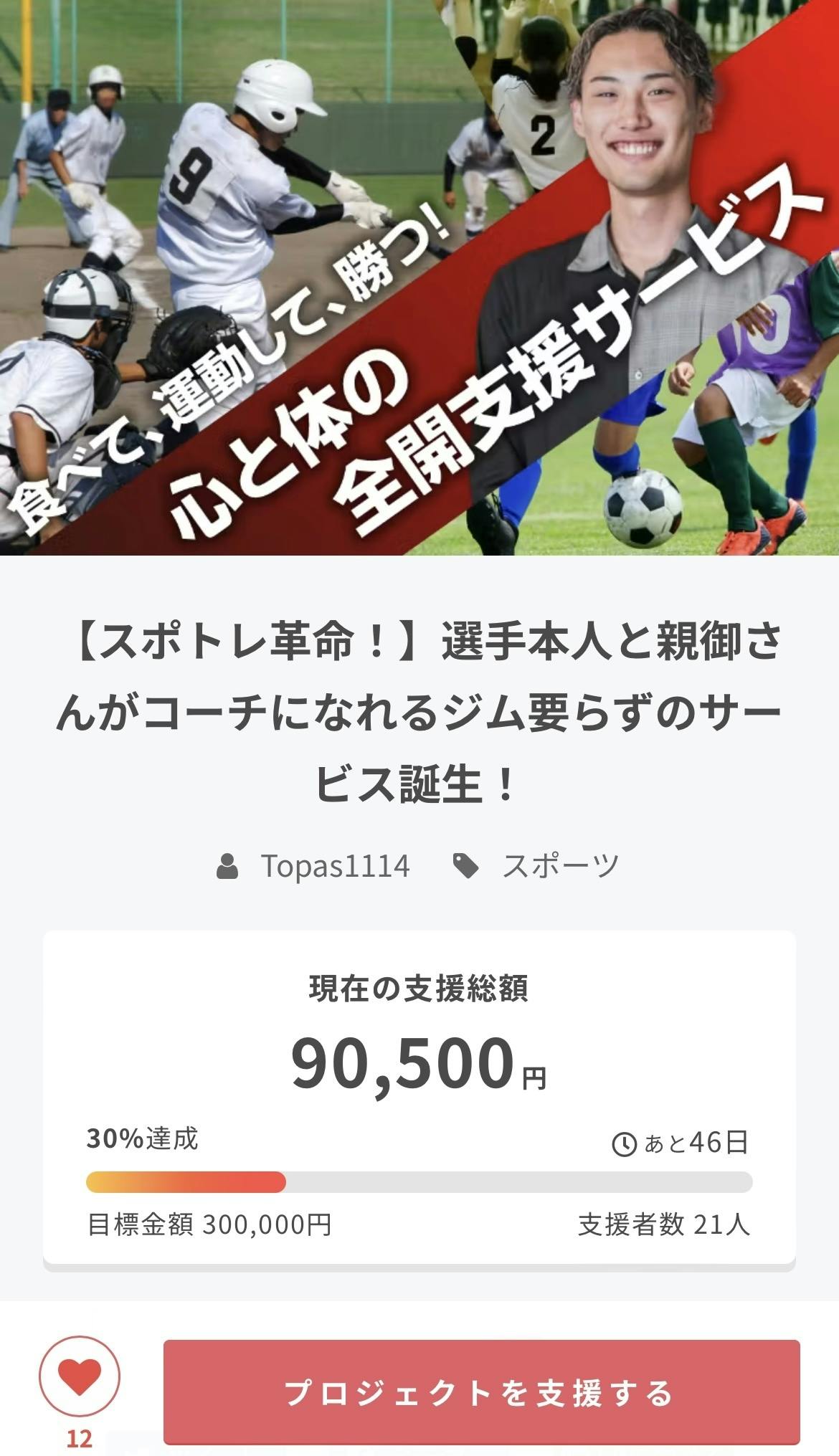The width and height of the screenshot is (839, 1456).
Task: Open the Topas1114 owner profile
Action: coord(334,866)
